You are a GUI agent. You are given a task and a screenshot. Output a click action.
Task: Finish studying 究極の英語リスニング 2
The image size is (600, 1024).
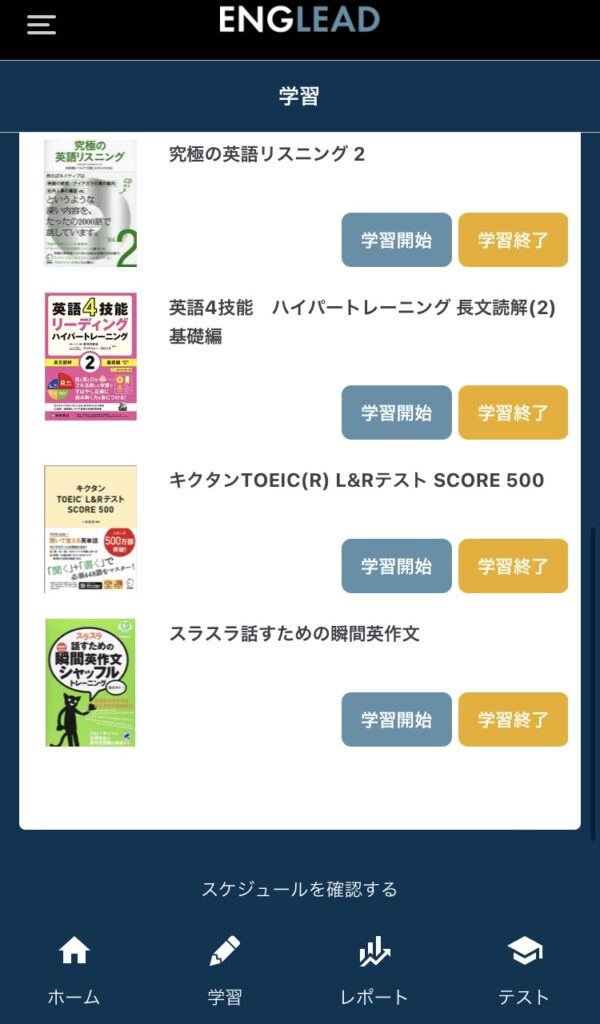point(513,240)
